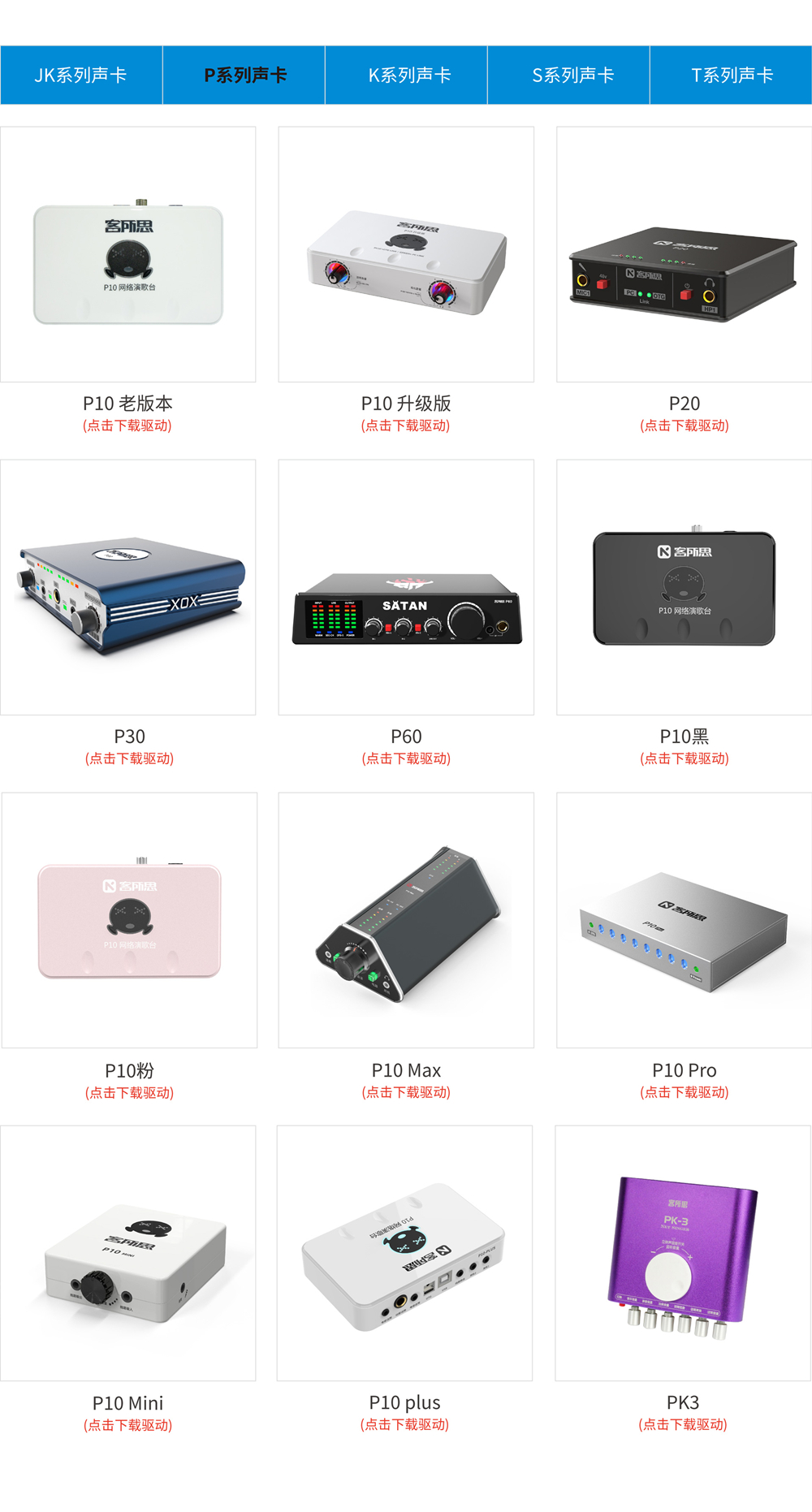812x1512 pixels.
Task: Switch to the JK系列声卡 tab
Action: tap(81, 76)
